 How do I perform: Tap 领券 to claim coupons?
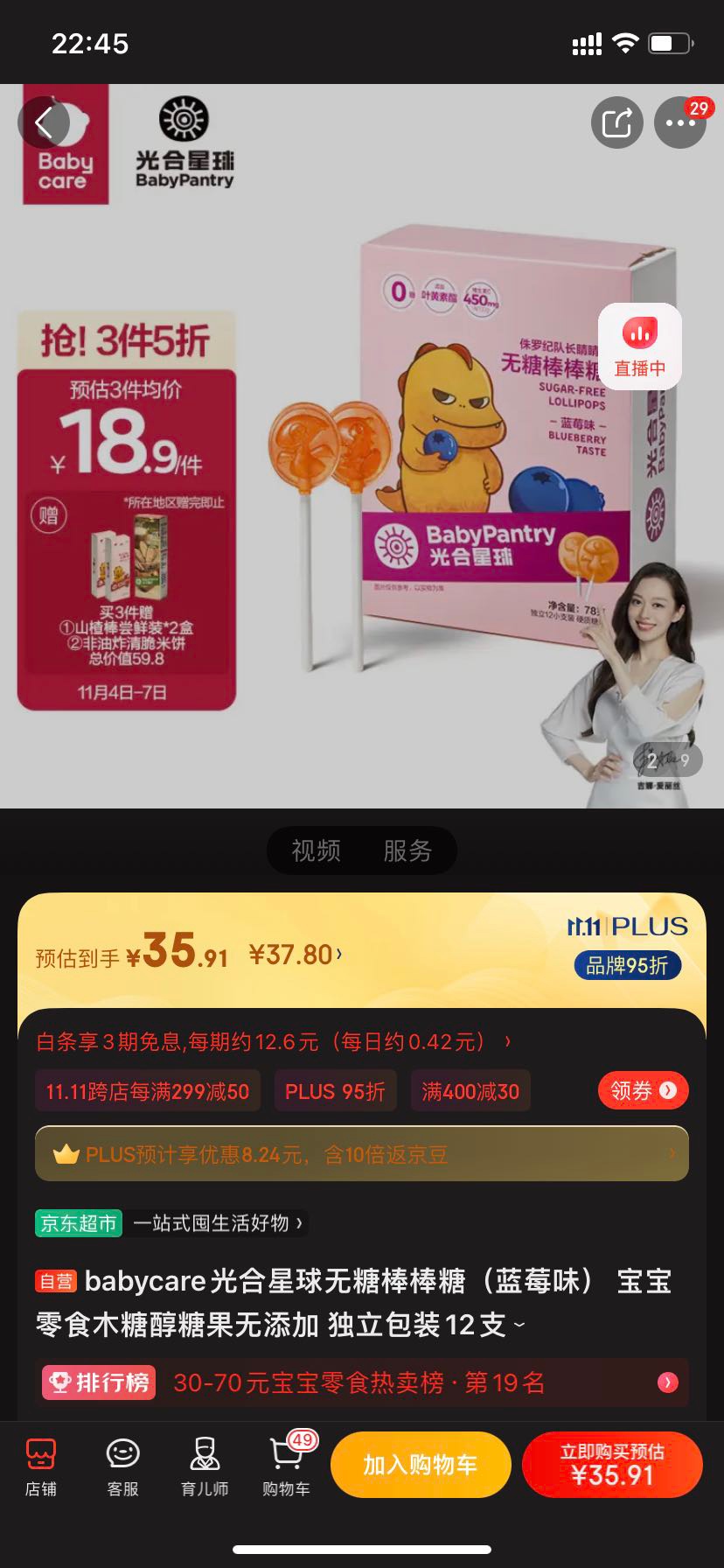pos(643,1090)
